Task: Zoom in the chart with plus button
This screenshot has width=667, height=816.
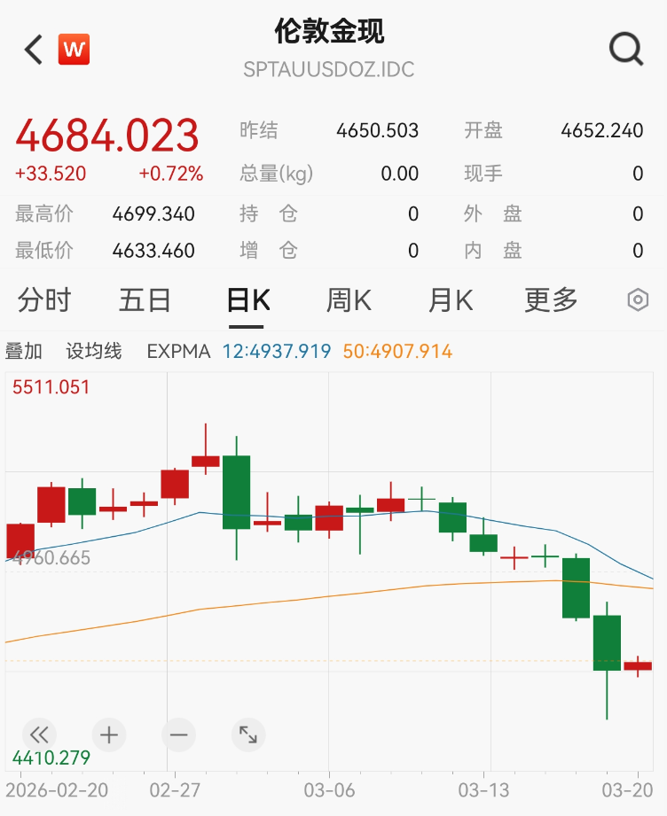Action: click(109, 736)
